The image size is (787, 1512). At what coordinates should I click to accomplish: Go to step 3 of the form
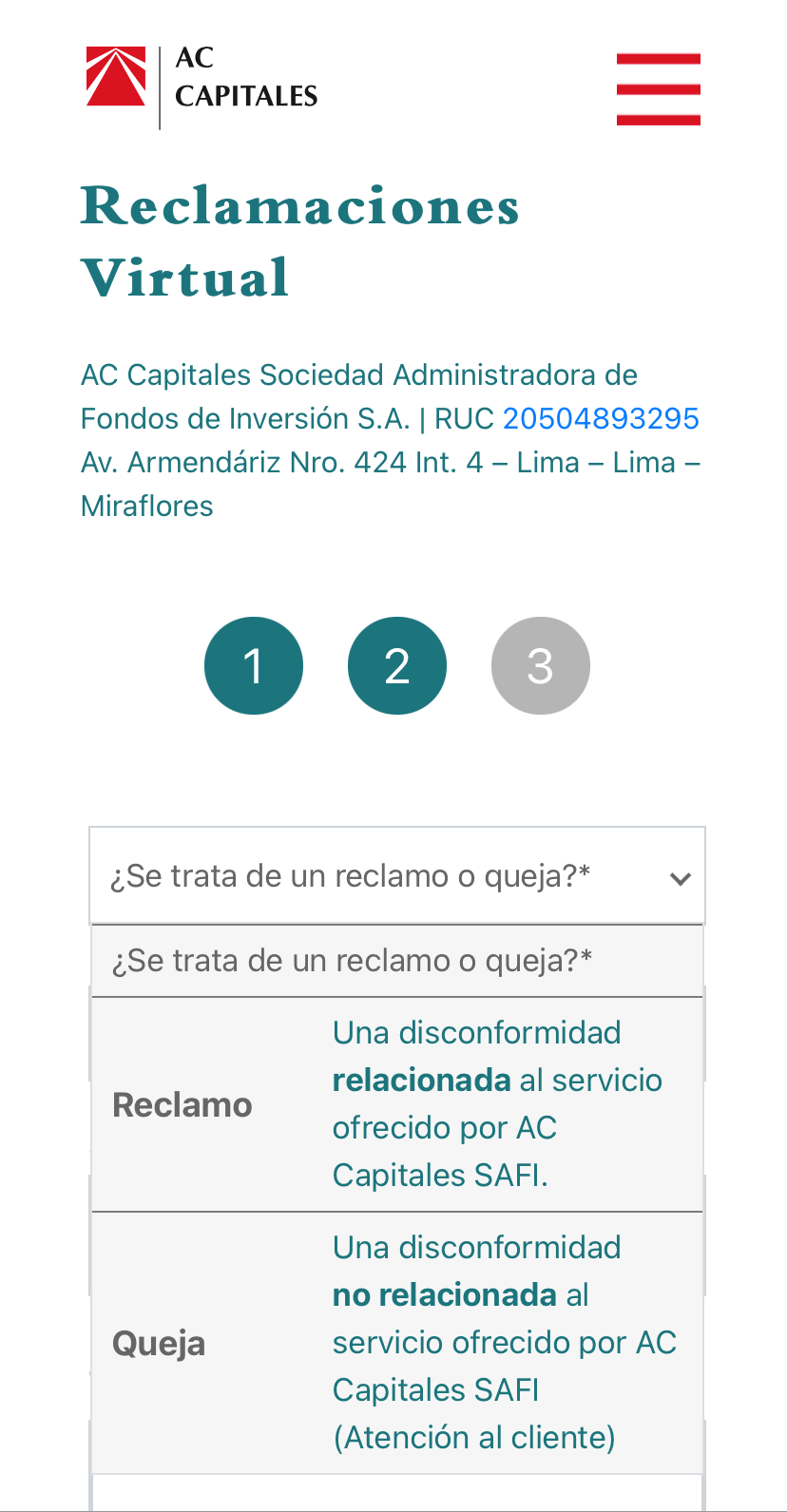point(541,665)
